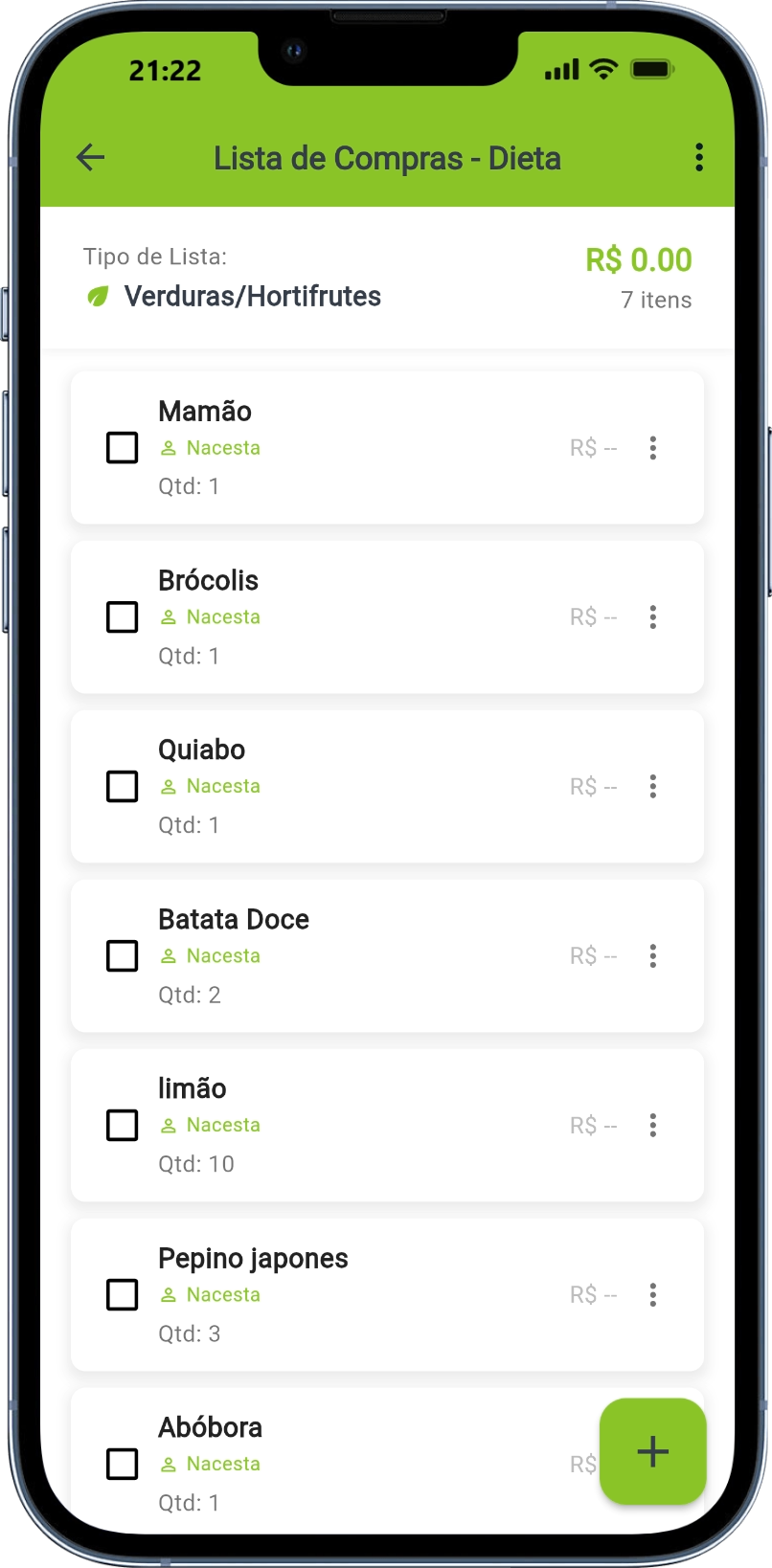This screenshot has width=772, height=1568.
Task: Open the limão three-dot menu
Action: point(653,1126)
